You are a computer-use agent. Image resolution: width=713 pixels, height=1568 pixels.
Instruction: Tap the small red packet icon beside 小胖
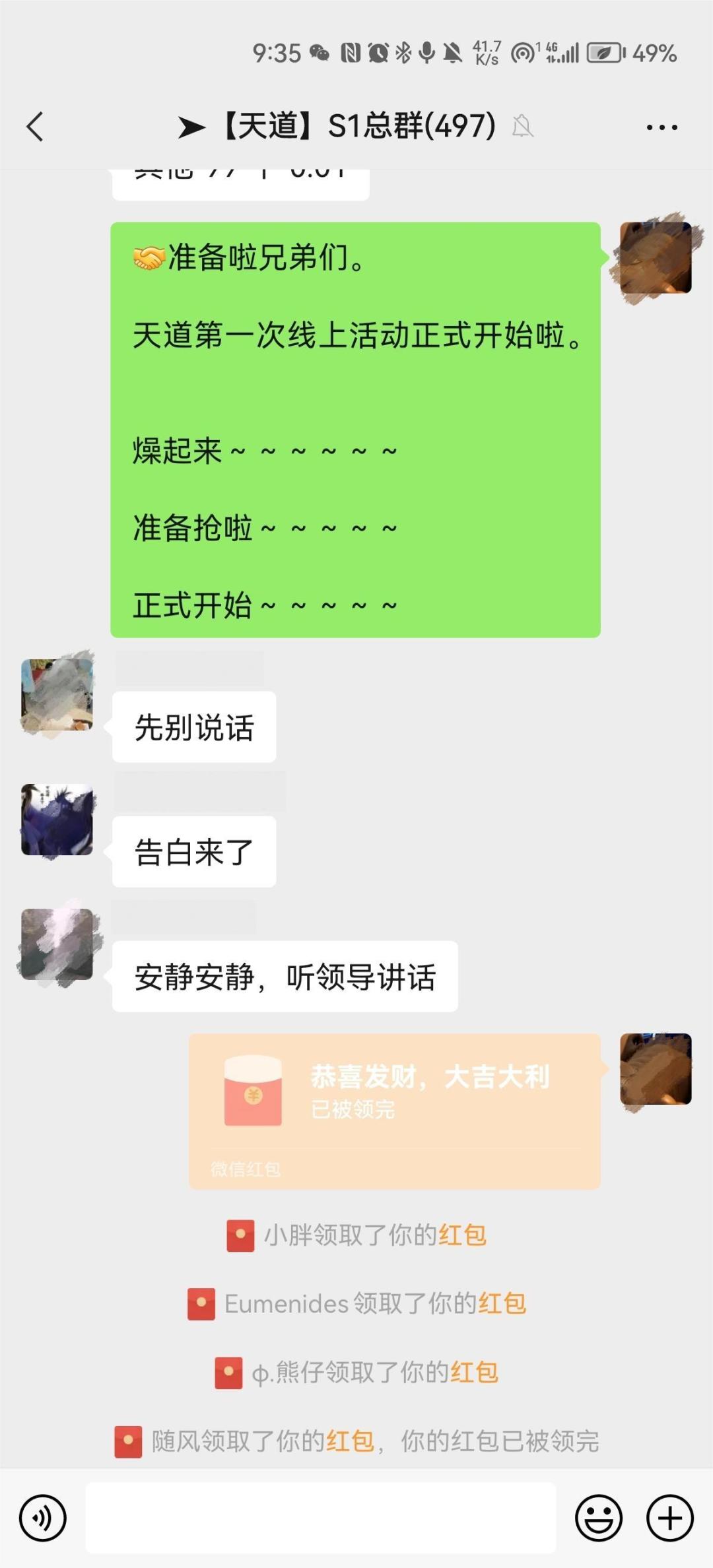pyautogui.click(x=240, y=1235)
